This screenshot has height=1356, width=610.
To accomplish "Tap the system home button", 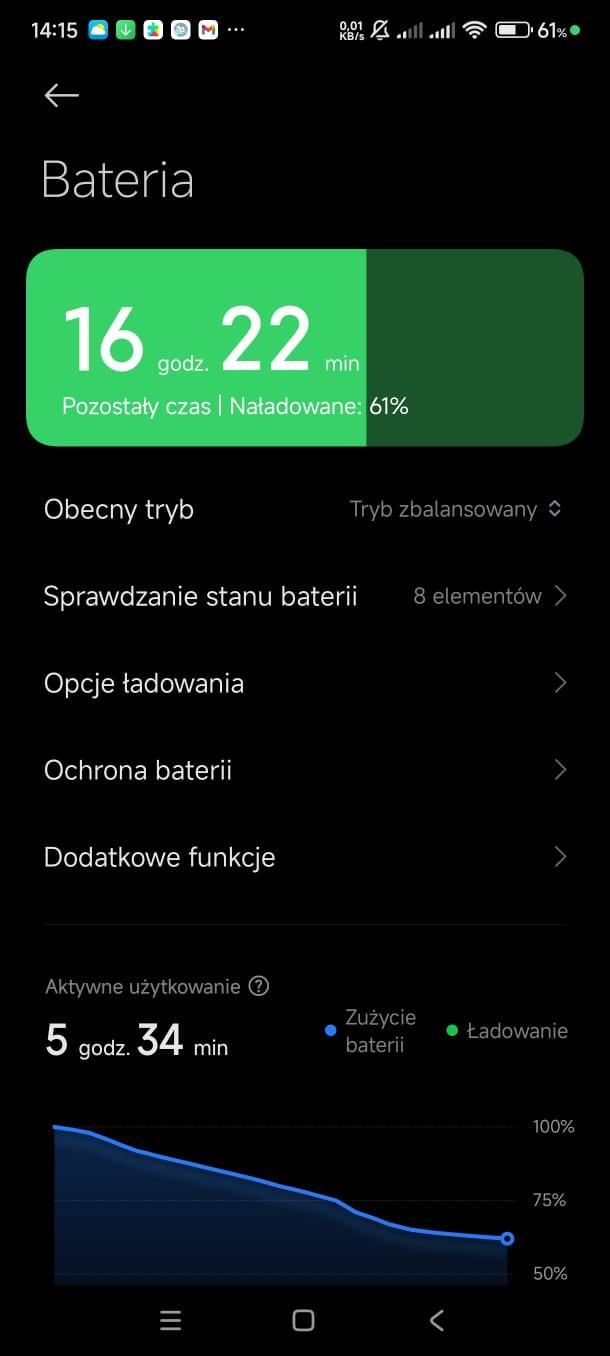I will click(x=304, y=1320).
